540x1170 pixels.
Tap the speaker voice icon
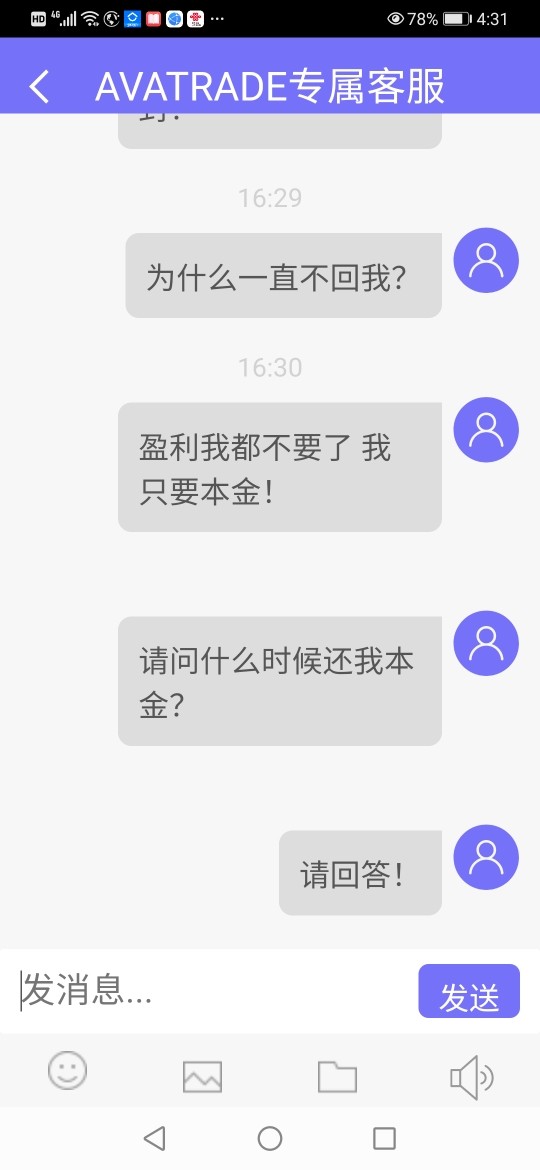(x=471, y=1077)
